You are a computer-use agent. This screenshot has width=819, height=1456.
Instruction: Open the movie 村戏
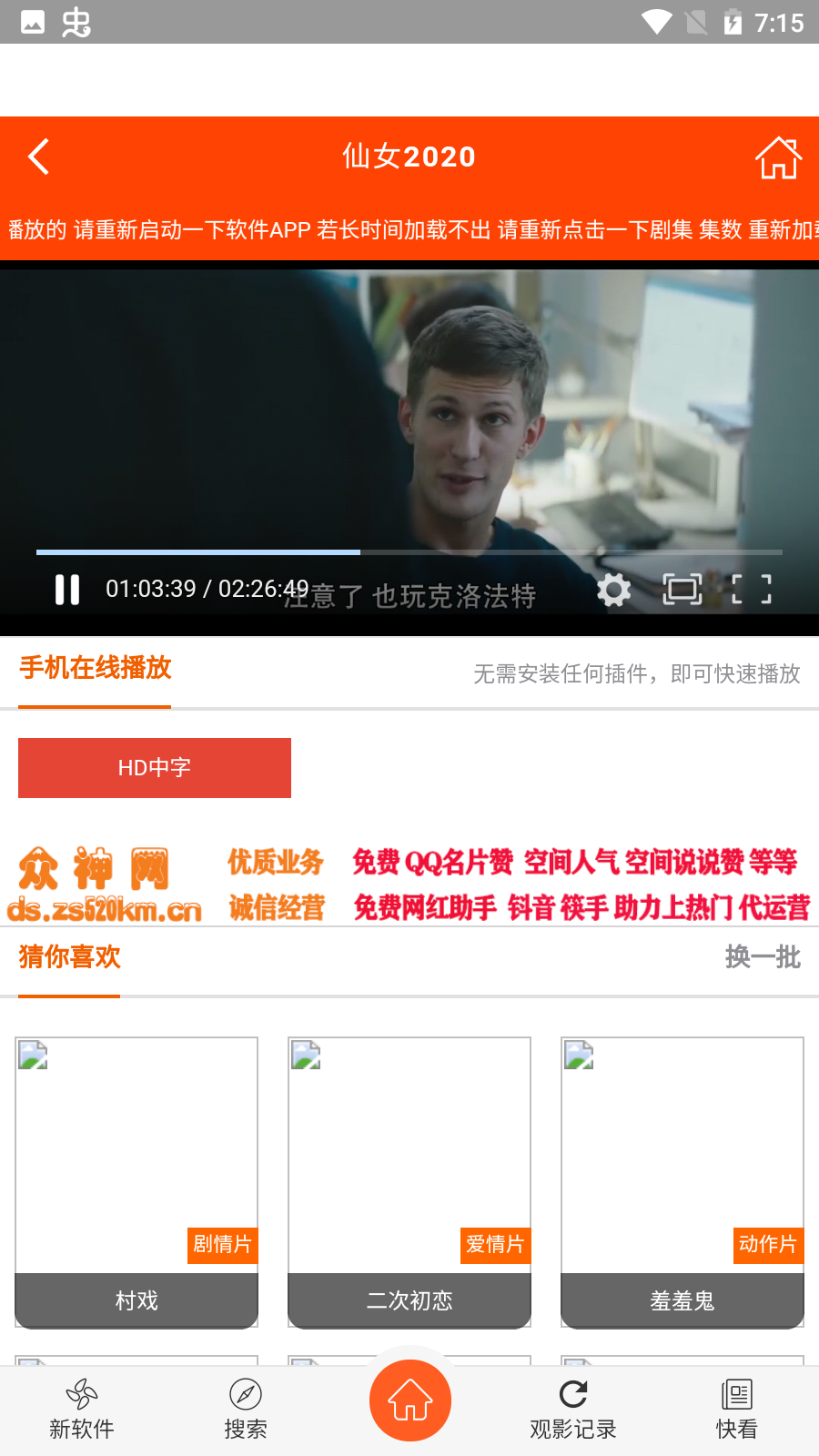click(136, 1181)
